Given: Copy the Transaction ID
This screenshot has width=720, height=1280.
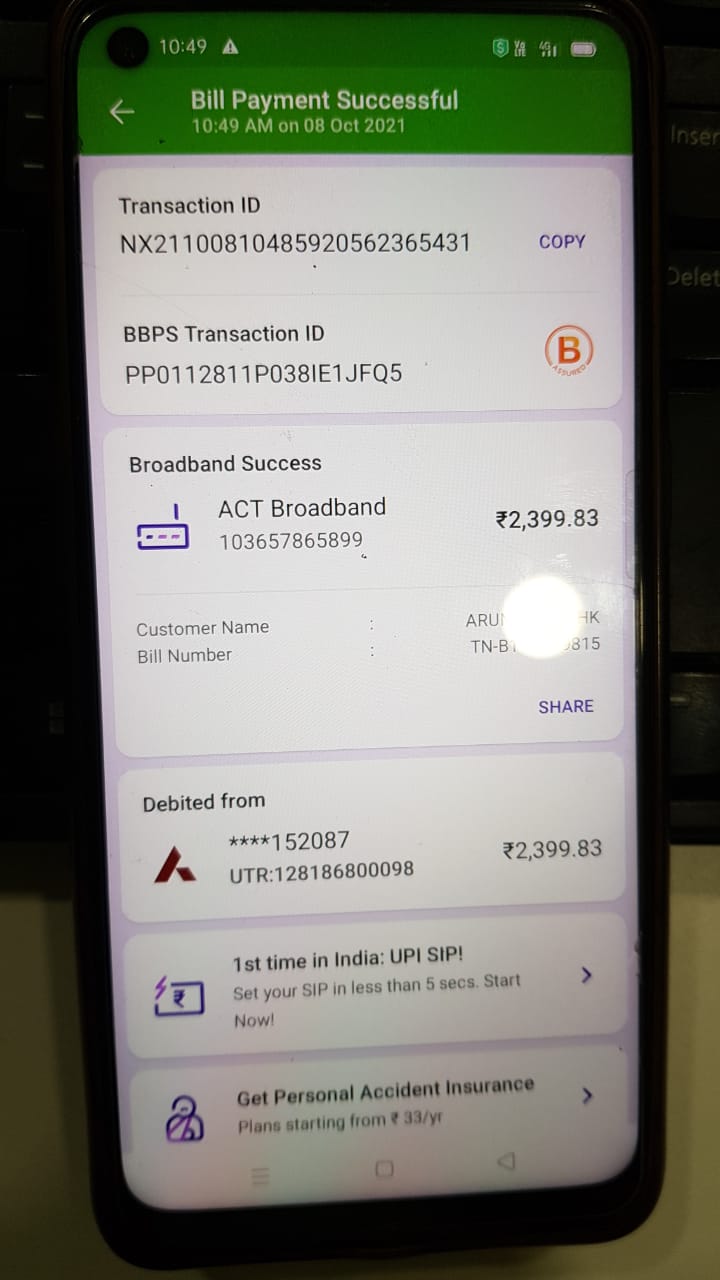Looking at the screenshot, I should click(x=562, y=241).
